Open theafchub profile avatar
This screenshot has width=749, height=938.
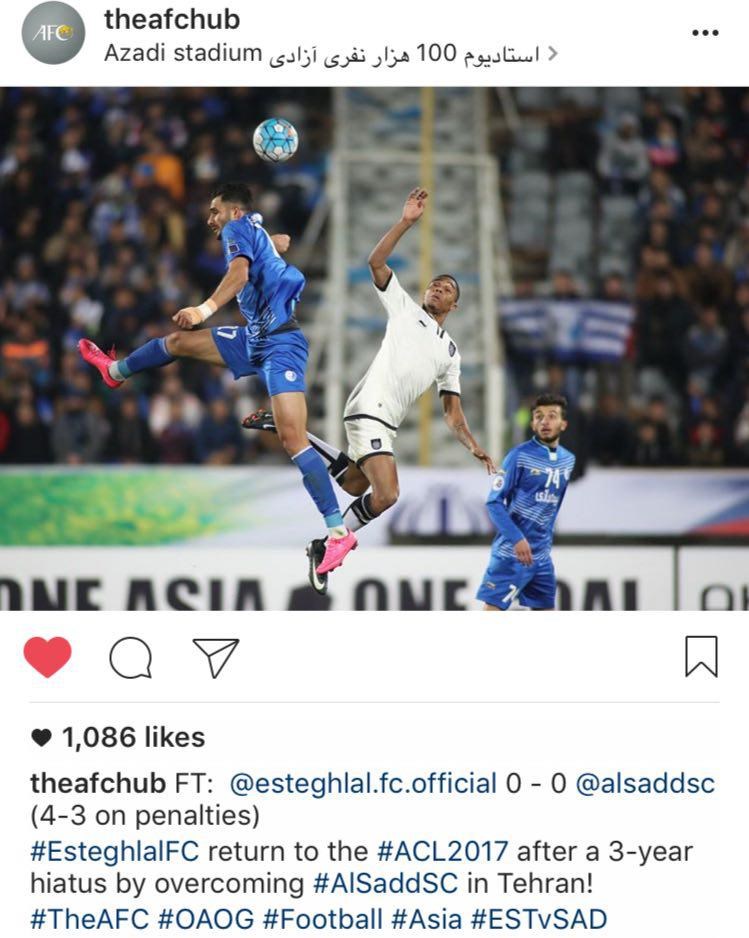(53, 33)
